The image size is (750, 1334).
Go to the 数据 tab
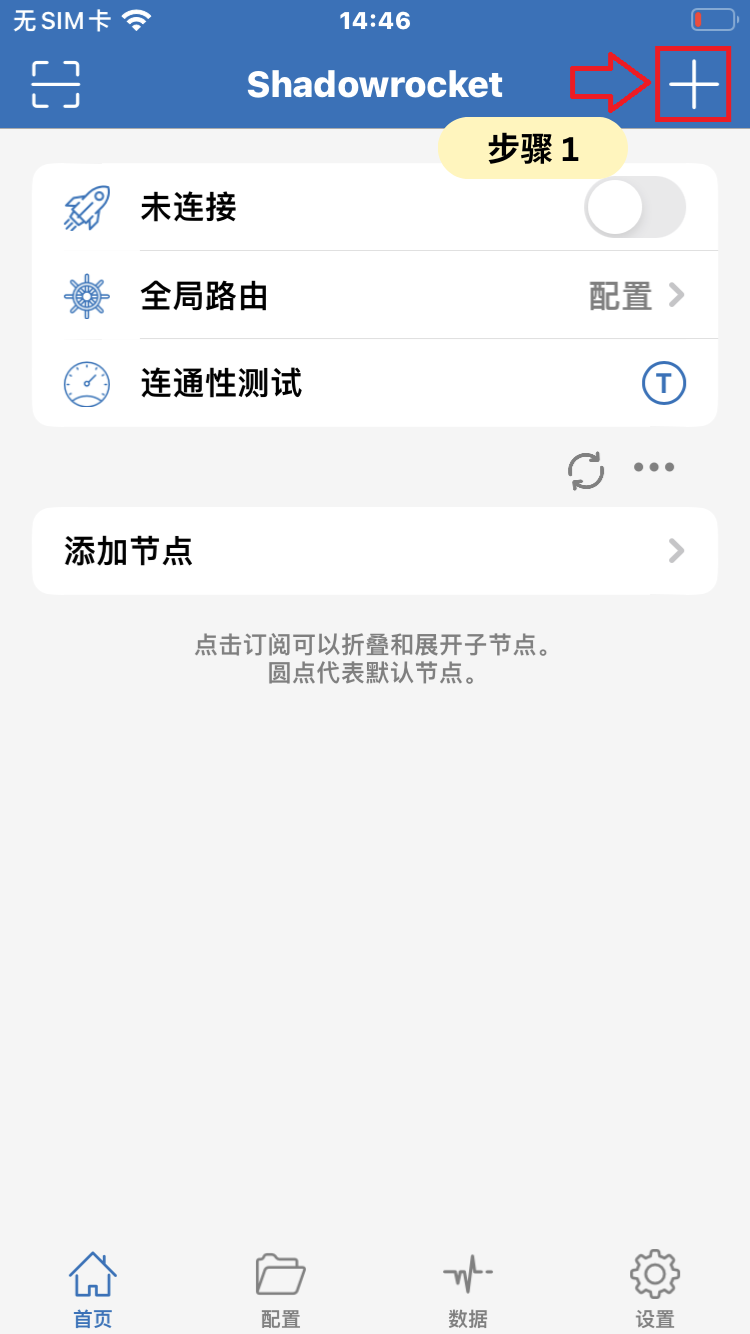coord(468,1289)
